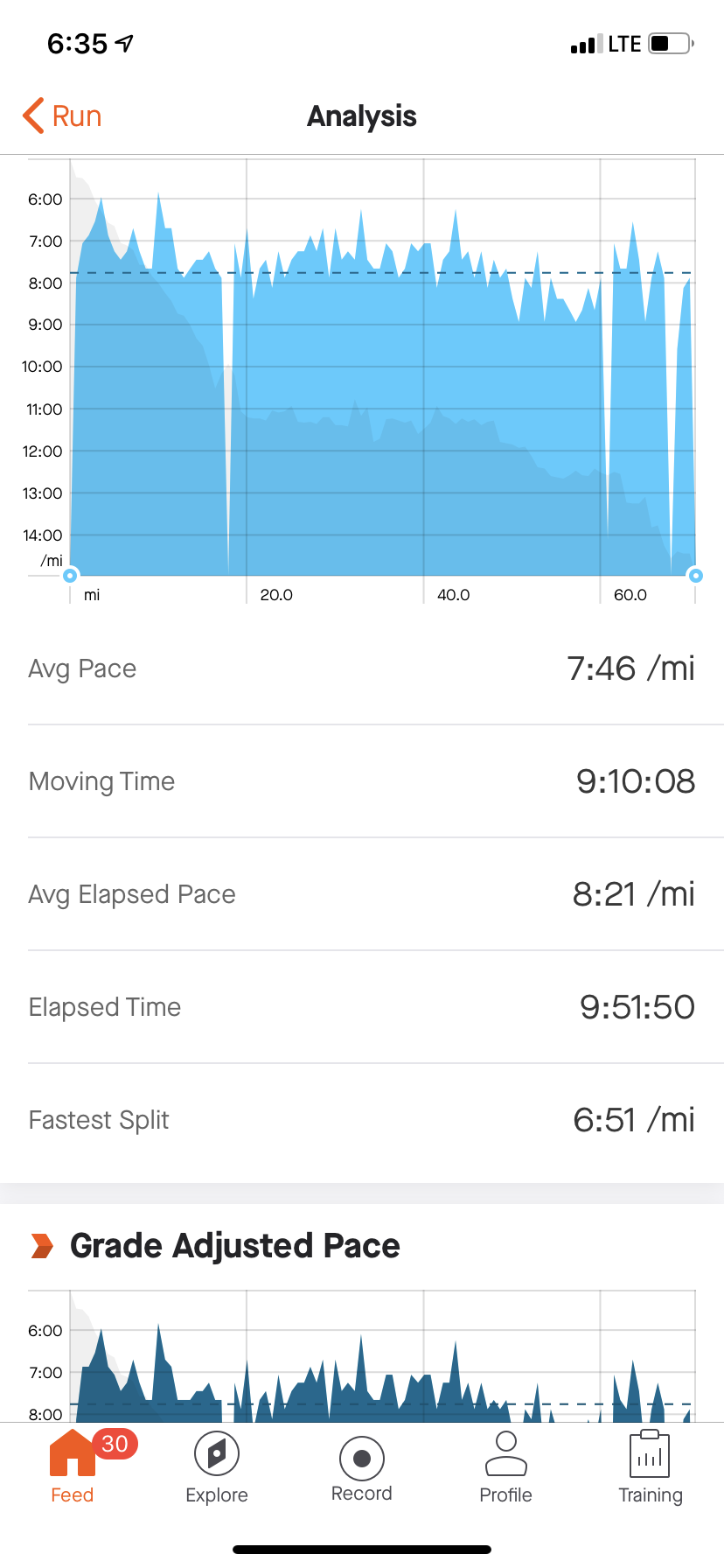Go back to the Run screen
Screen dimensions: 724x1568
click(x=62, y=116)
